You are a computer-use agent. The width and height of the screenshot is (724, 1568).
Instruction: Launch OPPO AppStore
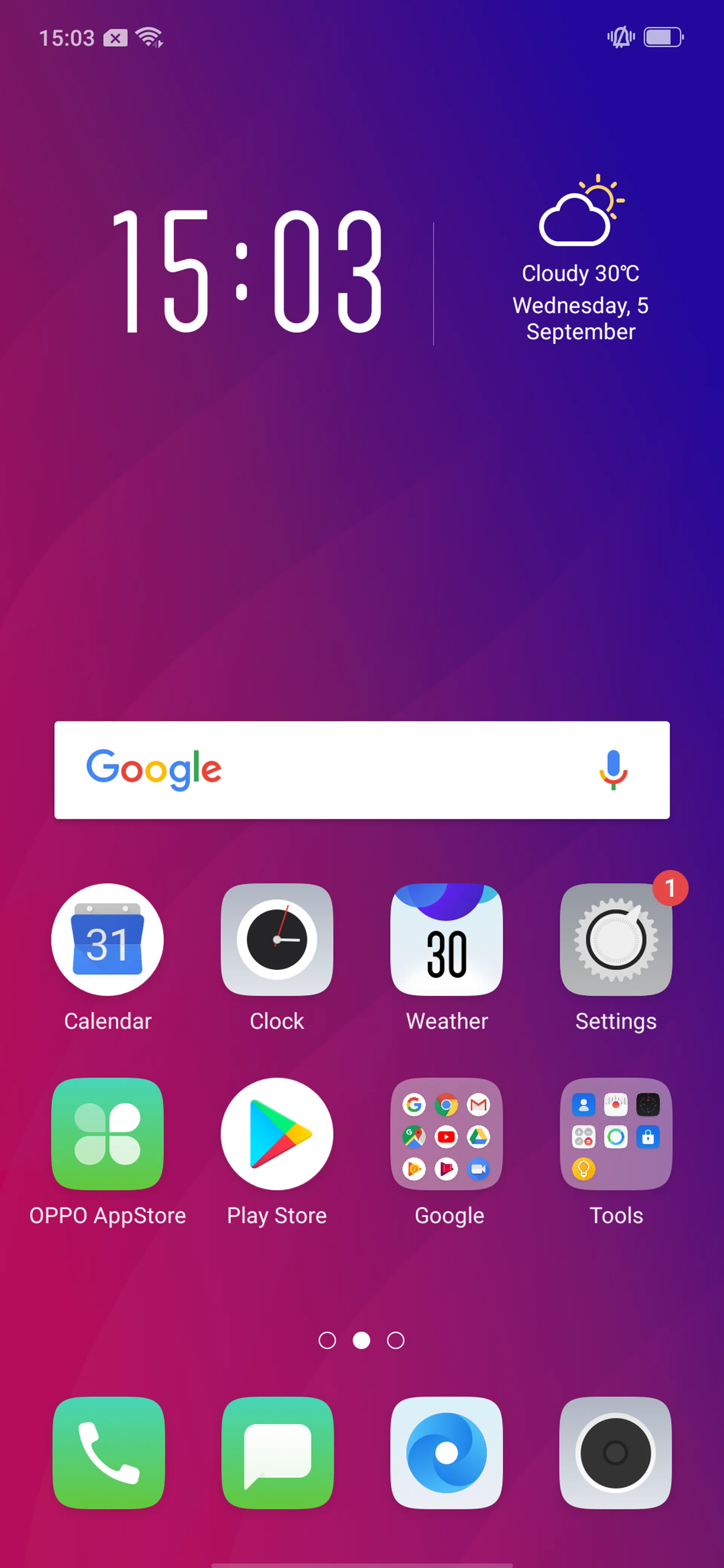107,1133
